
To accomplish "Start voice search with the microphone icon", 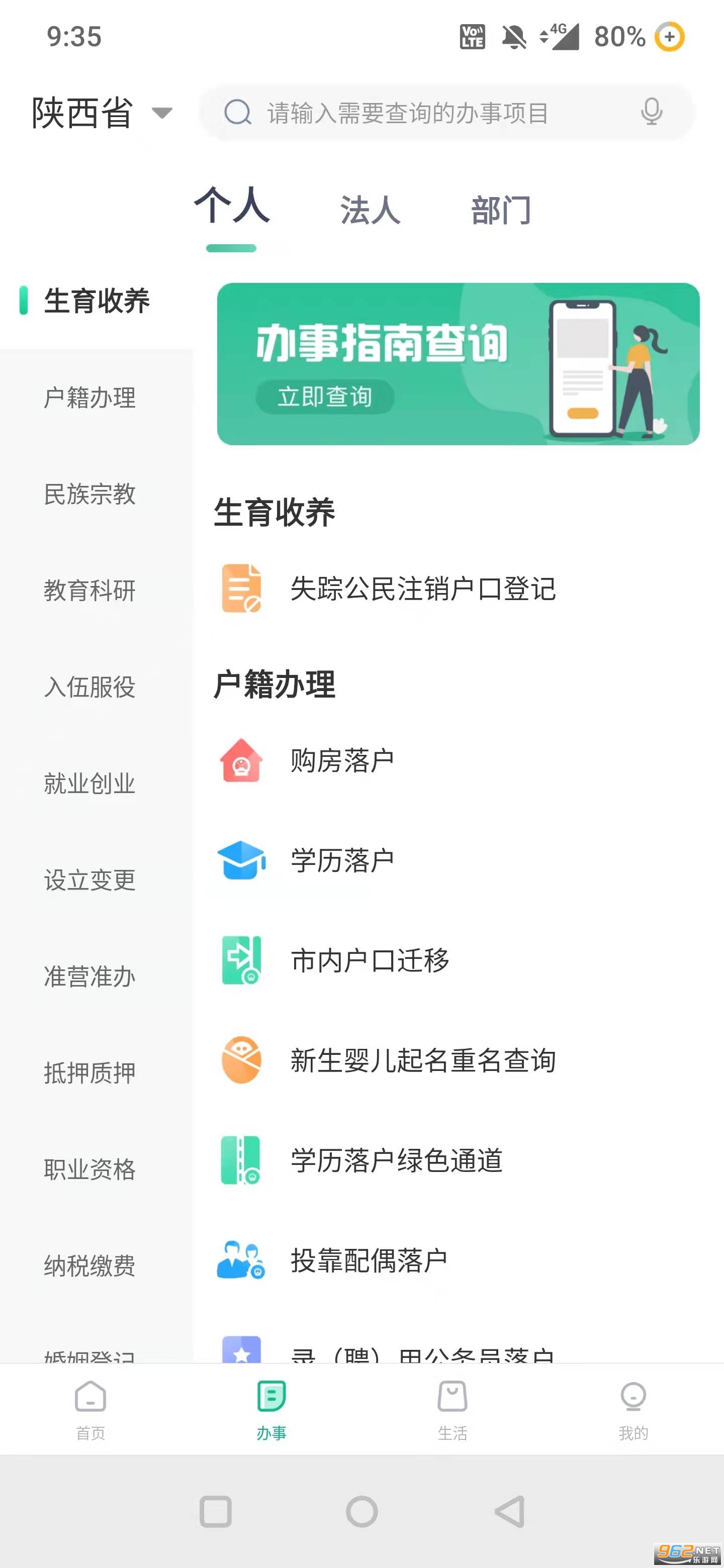I will (651, 112).
